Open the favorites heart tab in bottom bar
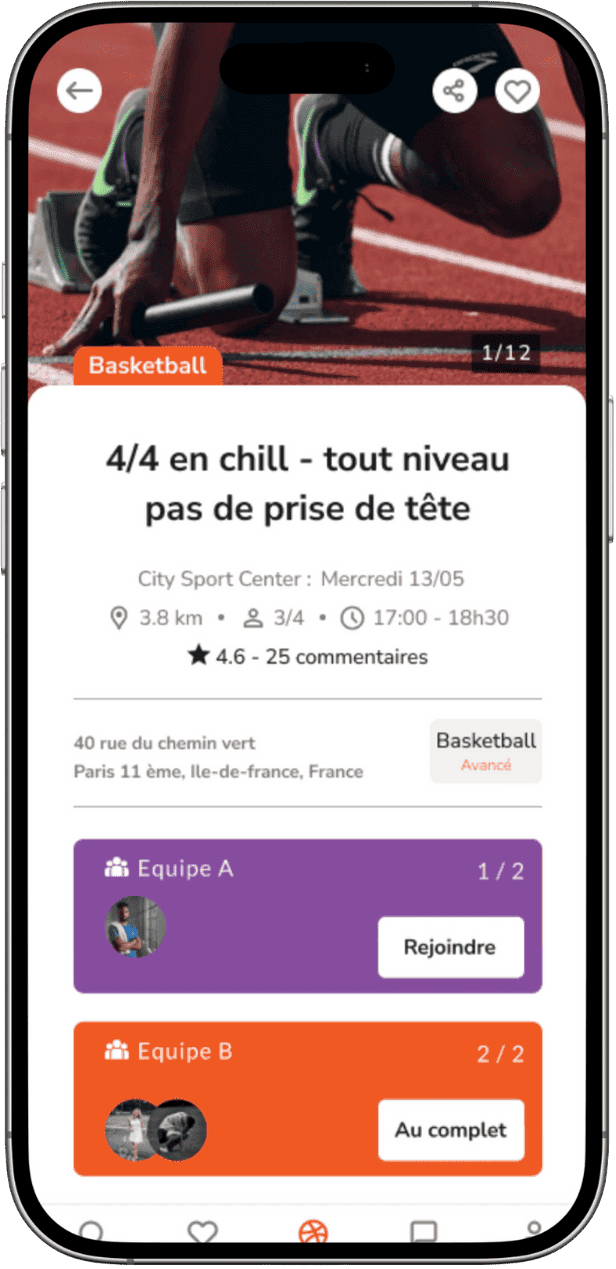The height and width of the screenshot is (1269, 616). pos(202,1231)
